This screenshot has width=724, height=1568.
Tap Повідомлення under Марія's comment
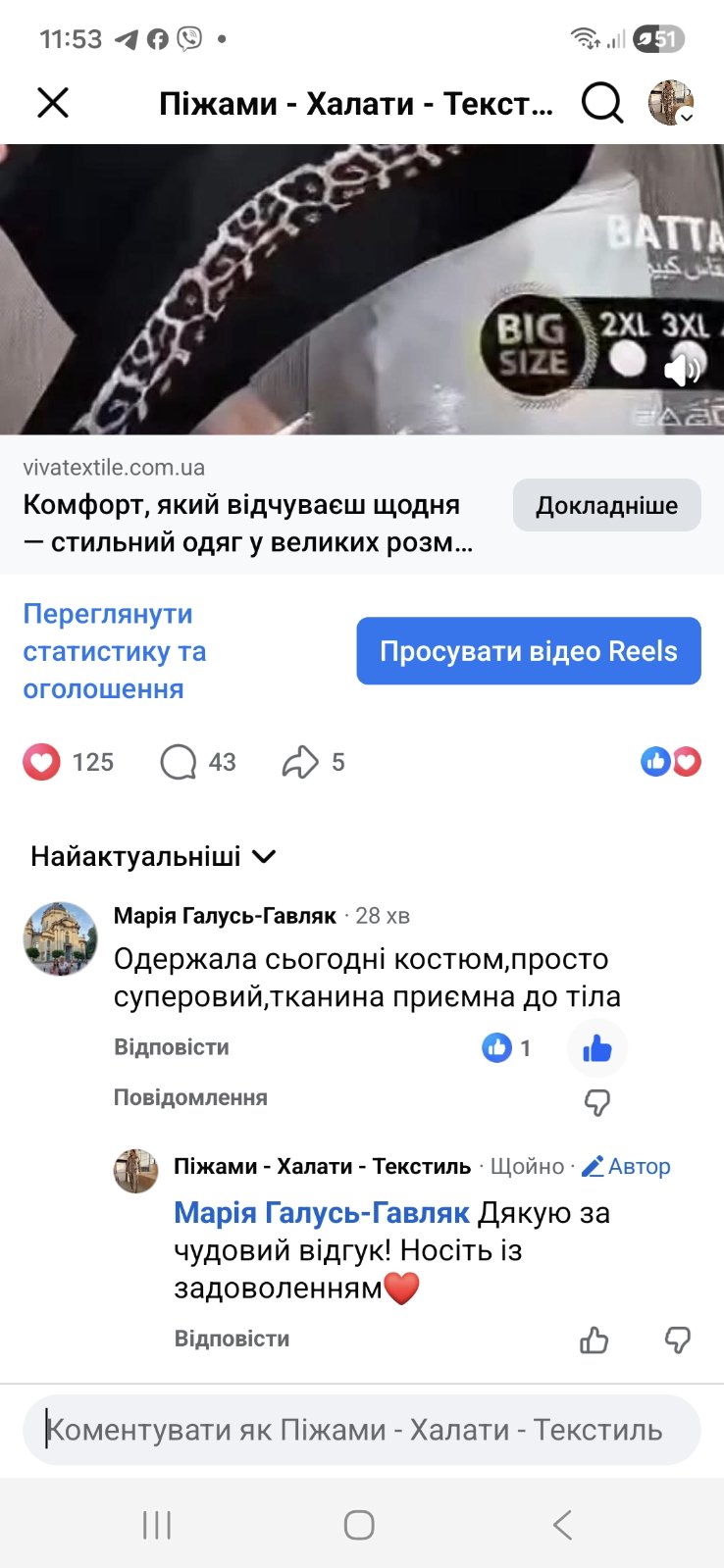coord(190,1097)
